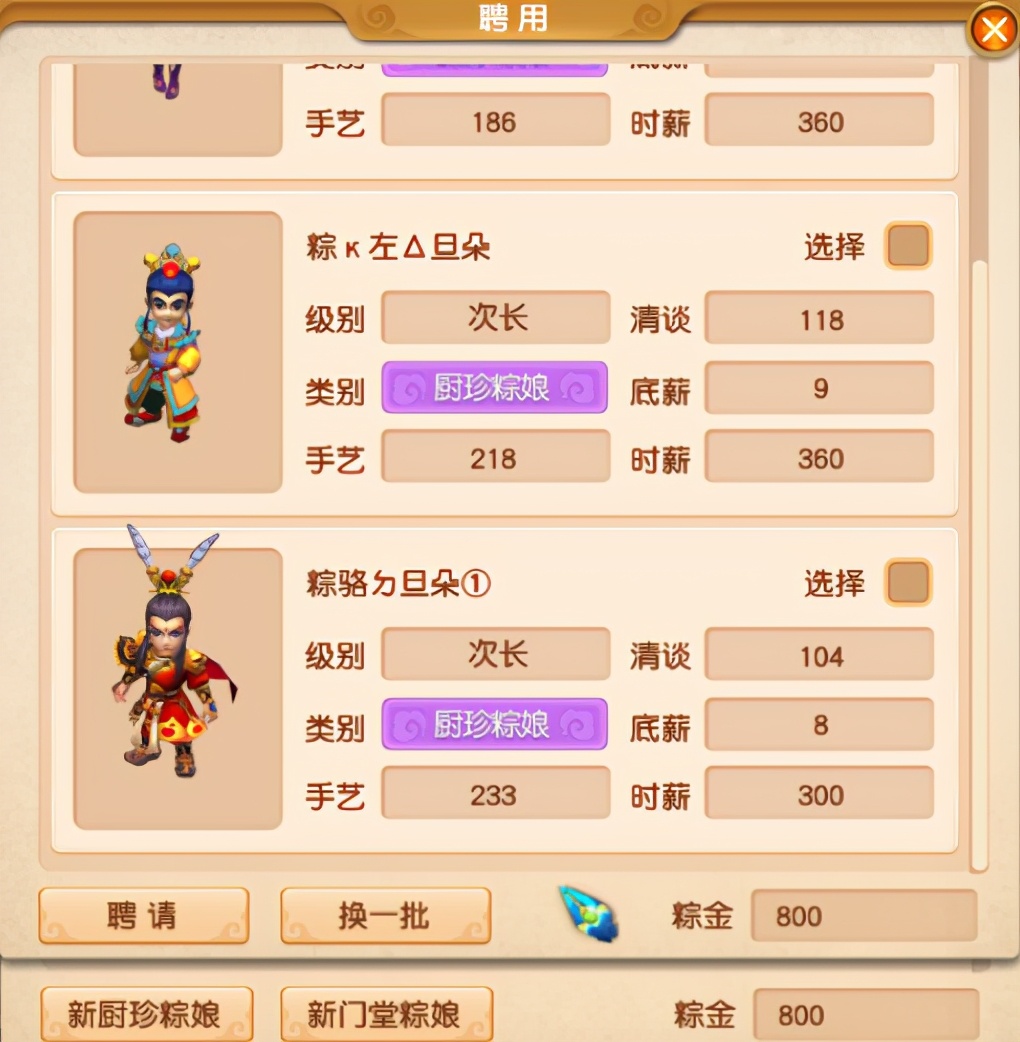Close the 聘用 window

pos(993,29)
